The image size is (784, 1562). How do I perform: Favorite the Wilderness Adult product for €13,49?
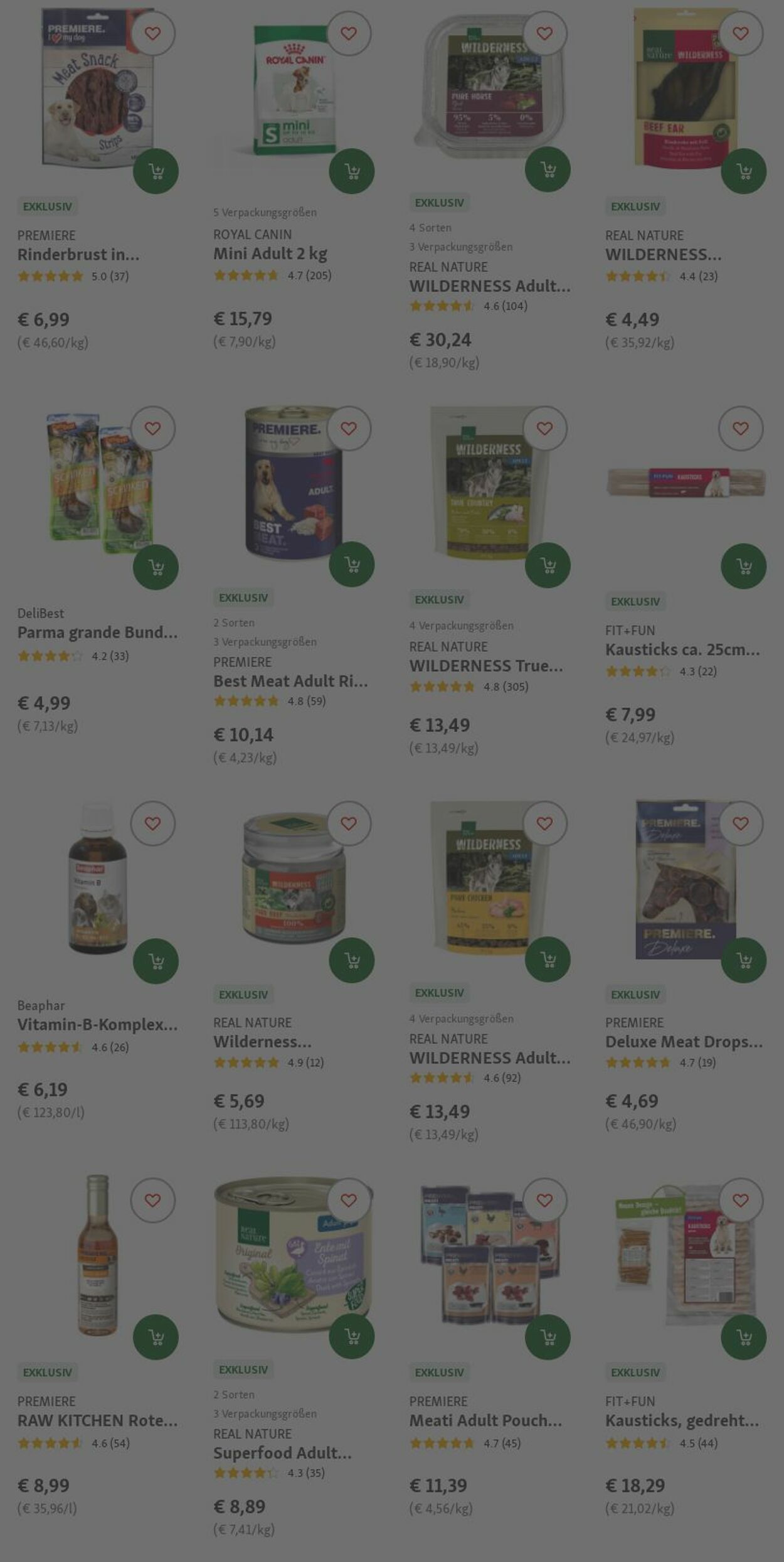point(544,823)
